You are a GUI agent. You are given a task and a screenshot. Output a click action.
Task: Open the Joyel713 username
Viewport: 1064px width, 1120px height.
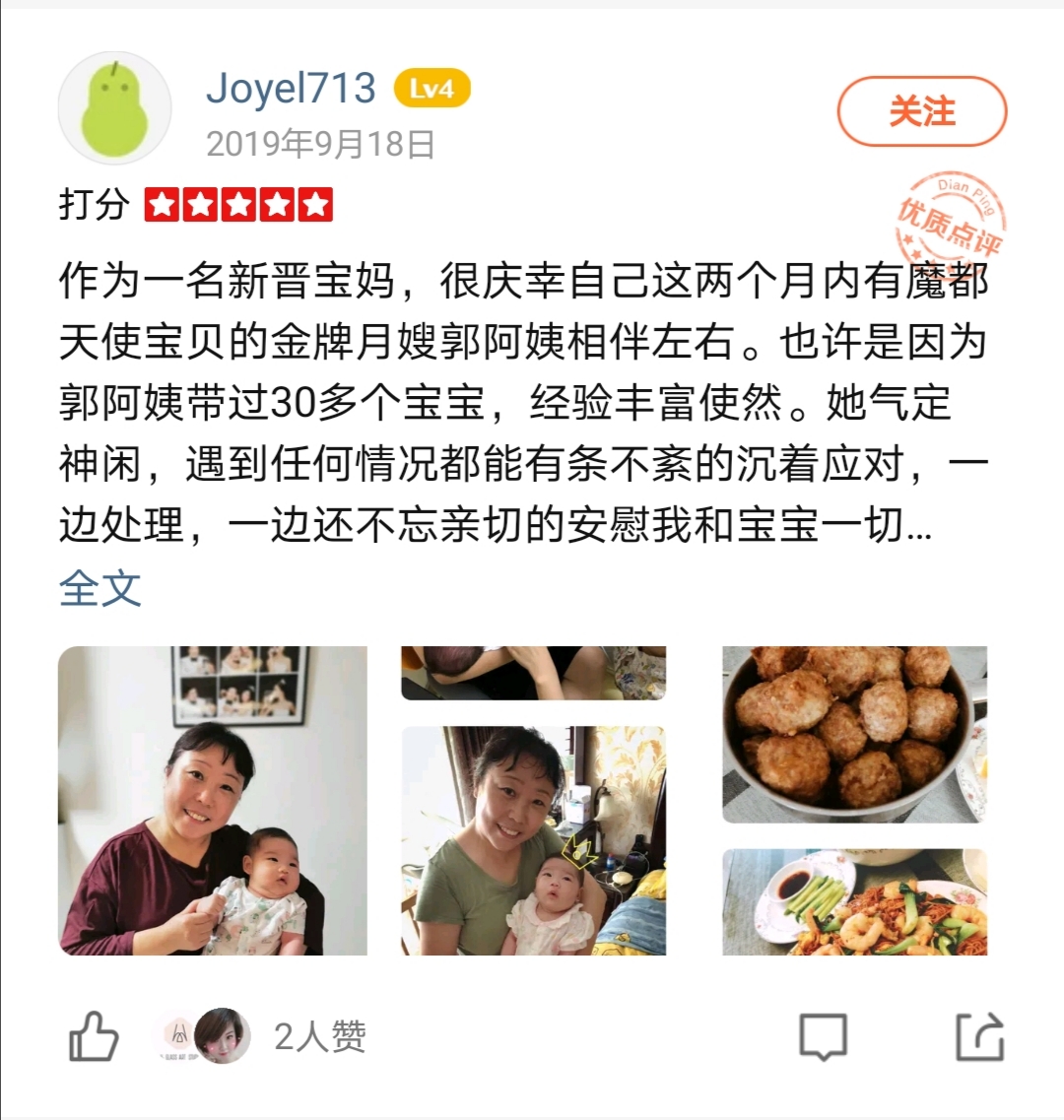click(291, 89)
